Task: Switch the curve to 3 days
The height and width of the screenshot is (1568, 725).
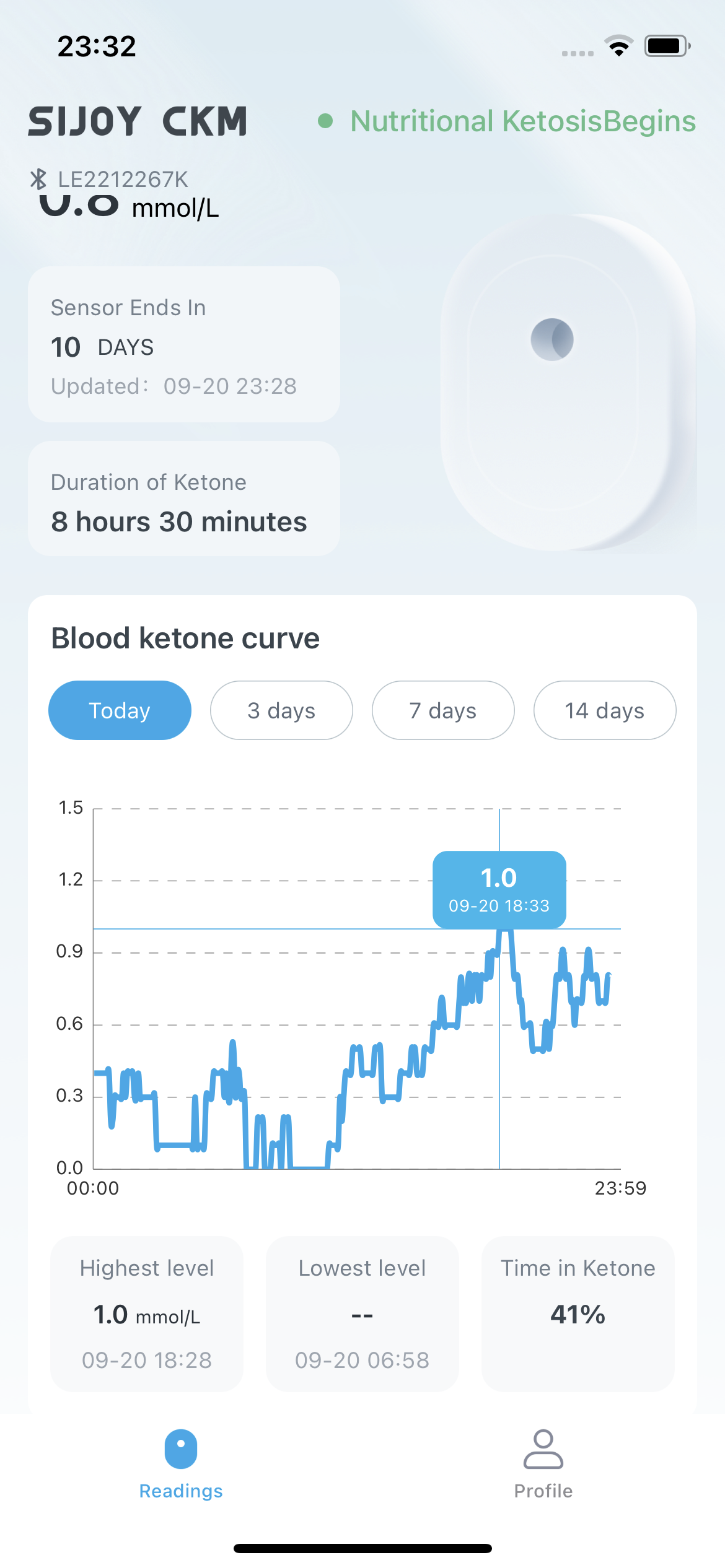Action: (x=281, y=710)
